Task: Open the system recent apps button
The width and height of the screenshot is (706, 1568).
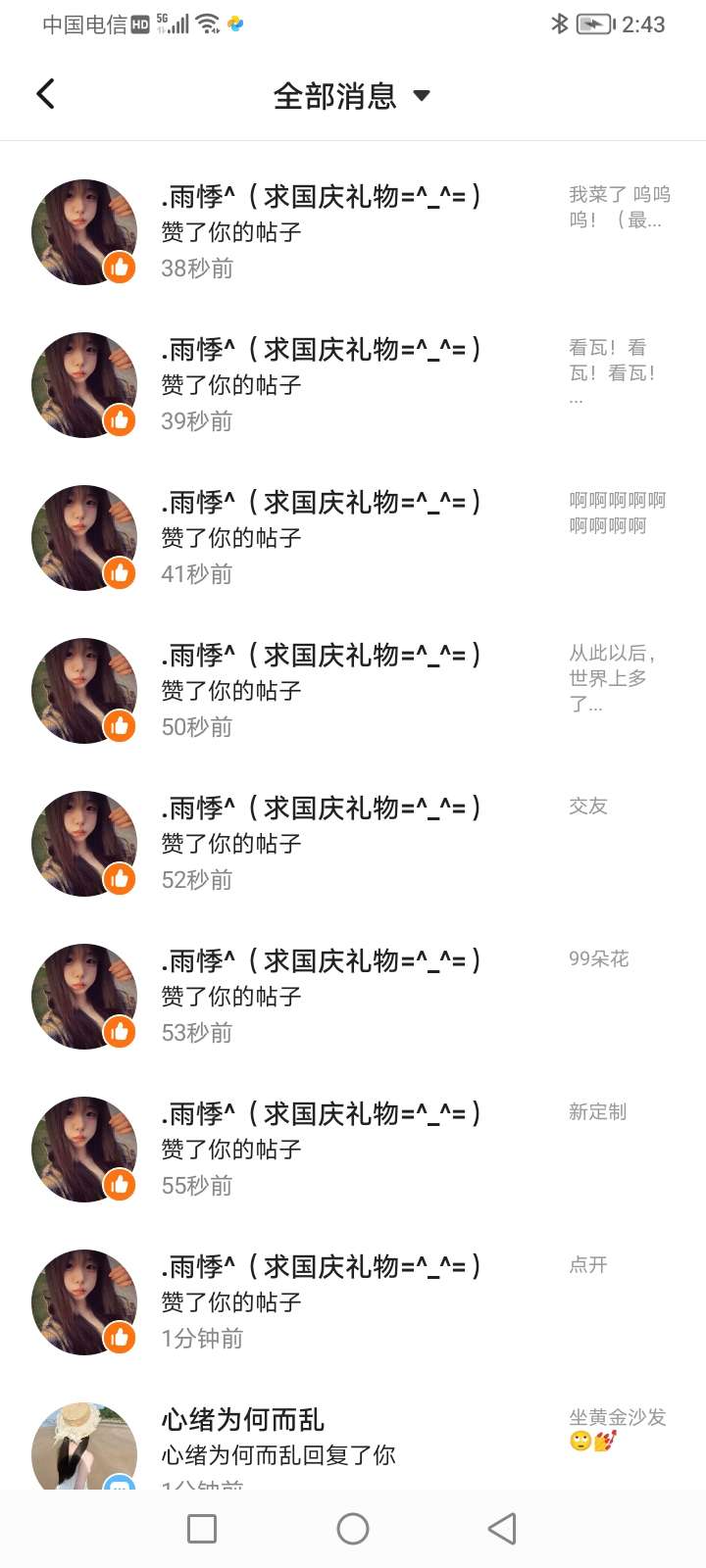Action: point(202,1529)
